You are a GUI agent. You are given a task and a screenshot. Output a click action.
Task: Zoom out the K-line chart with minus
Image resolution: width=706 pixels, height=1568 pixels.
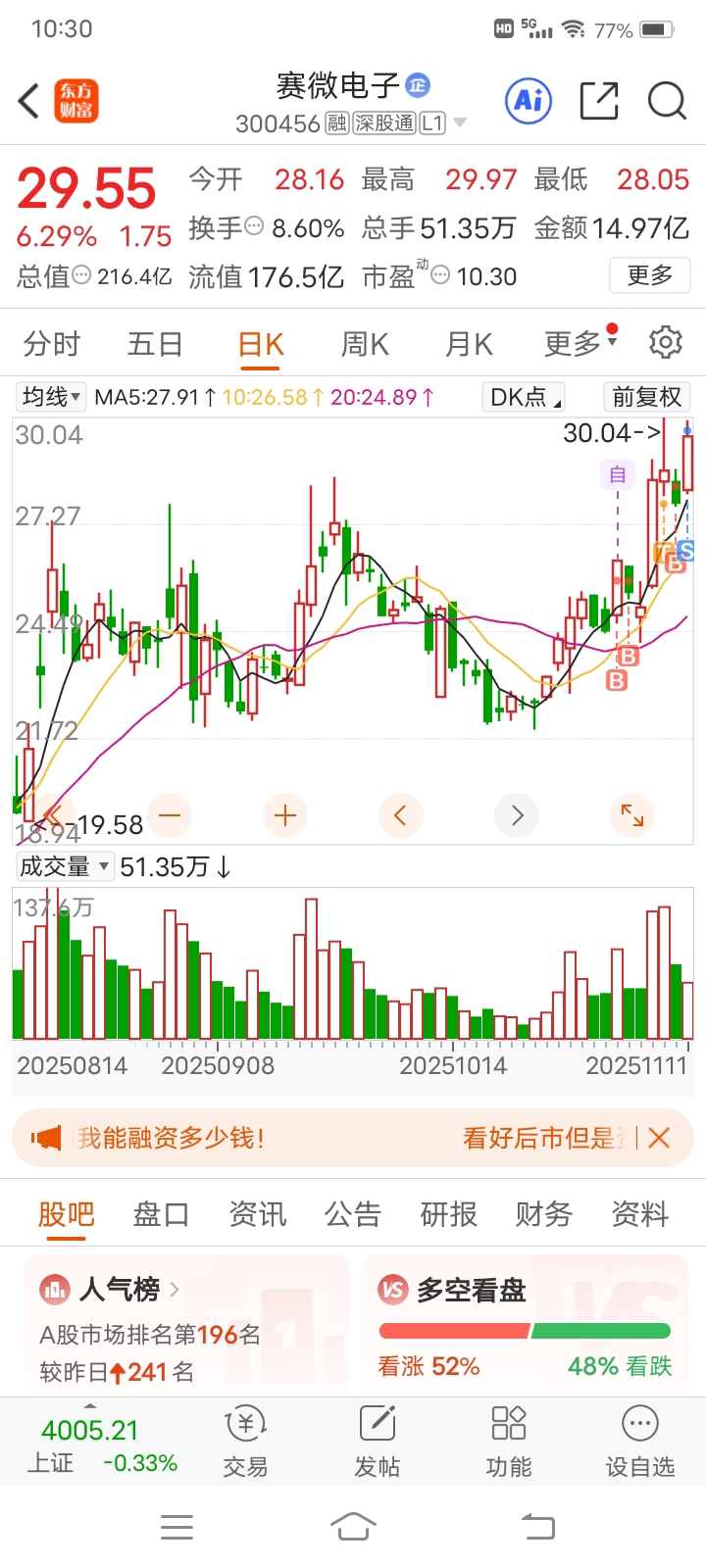(170, 815)
